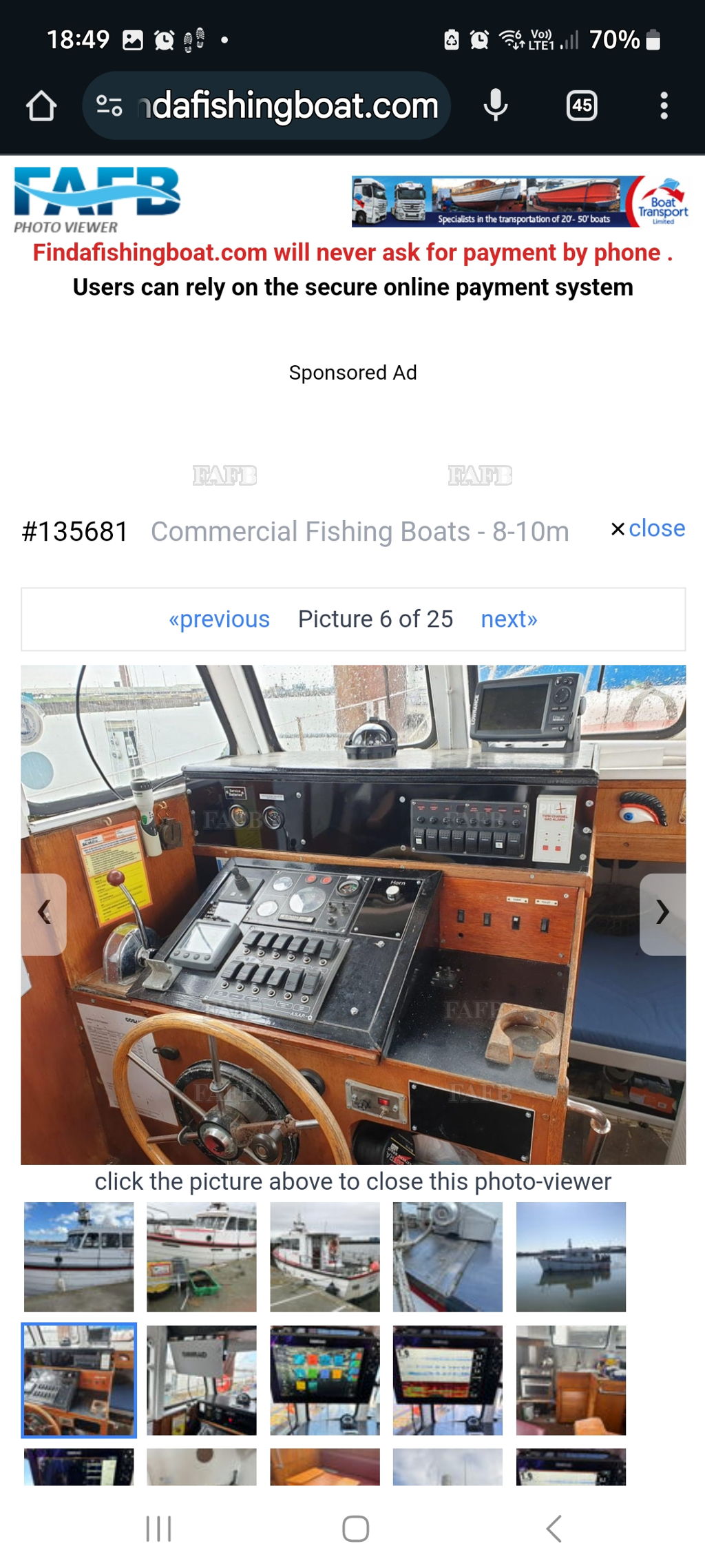Image resolution: width=705 pixels, height=1568 pixels.
Task: Open the galley kitchen thumbnail
Action: click(x=571, y=1380)
